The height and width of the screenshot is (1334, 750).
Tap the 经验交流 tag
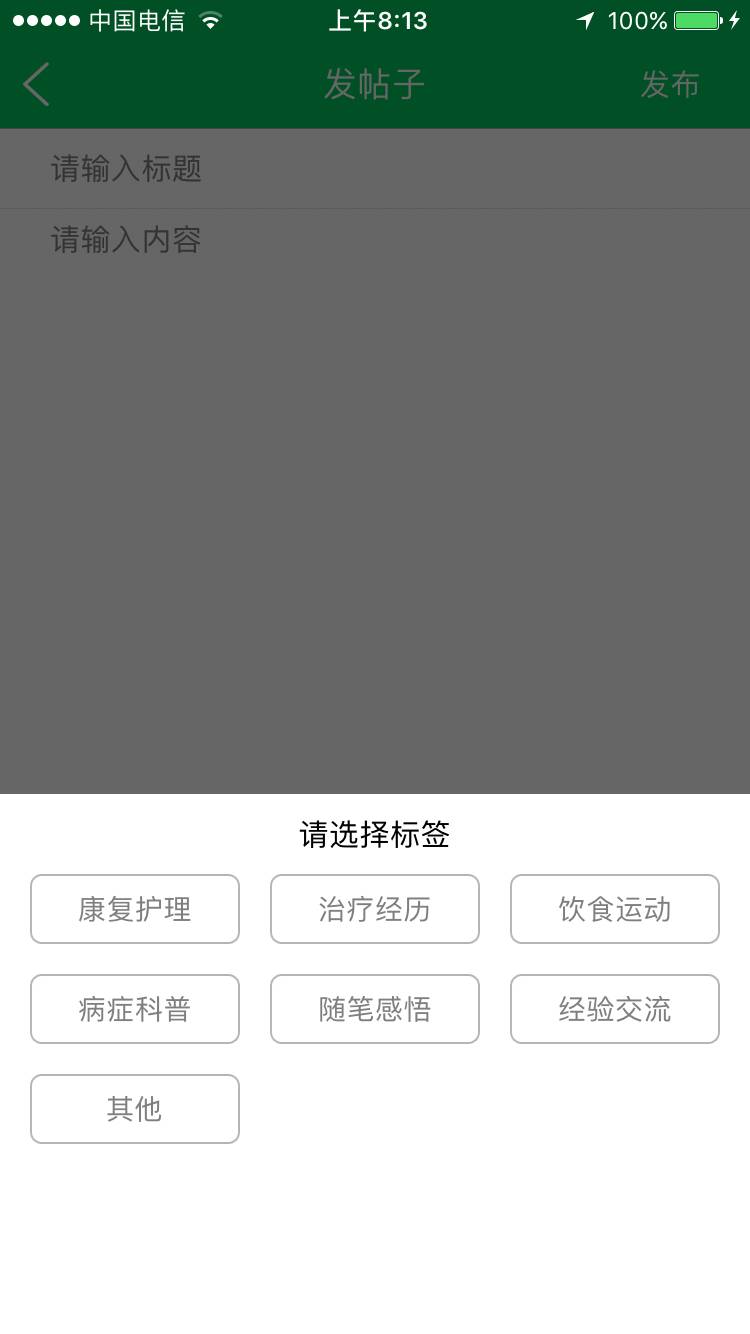(x=615, y=1009)
